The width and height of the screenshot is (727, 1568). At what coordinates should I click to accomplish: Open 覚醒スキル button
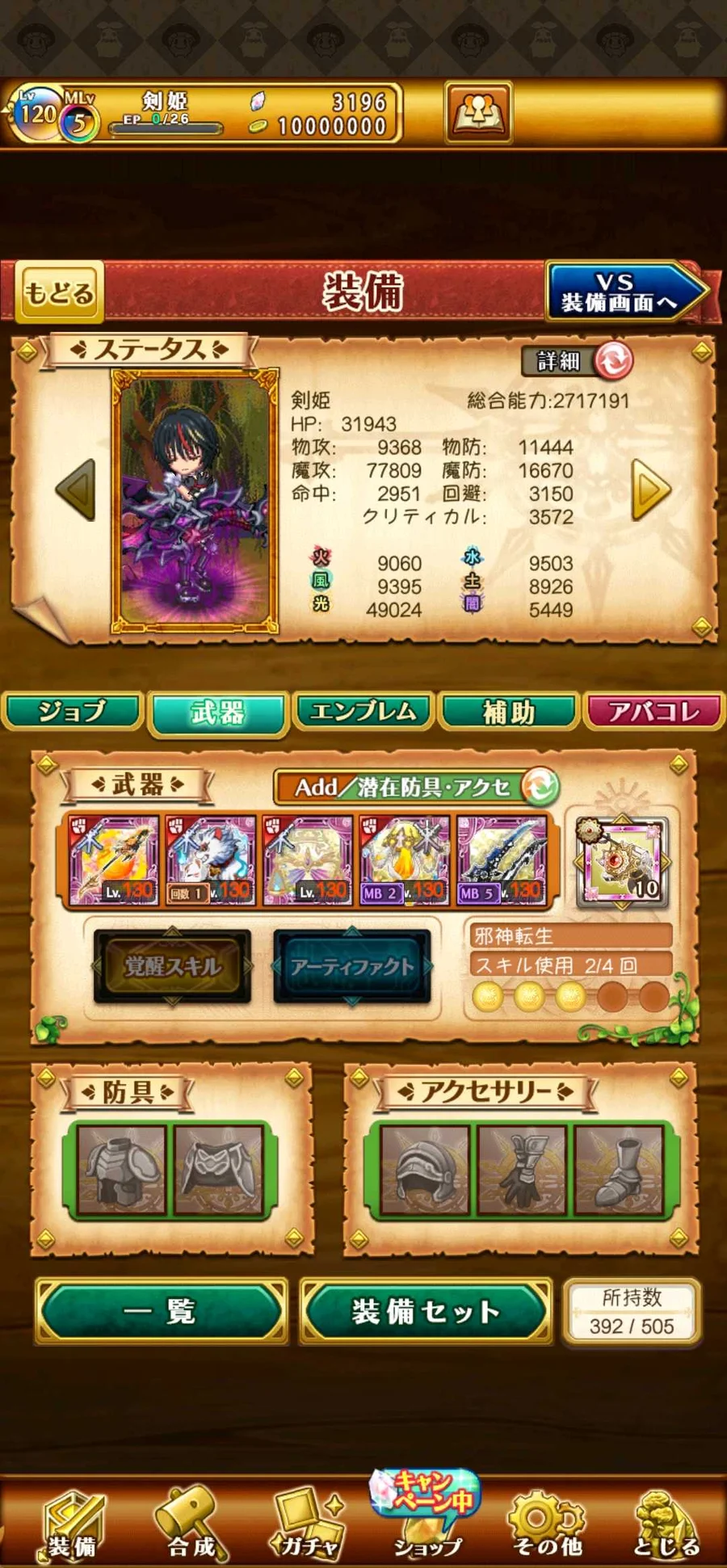pos(172,966)
